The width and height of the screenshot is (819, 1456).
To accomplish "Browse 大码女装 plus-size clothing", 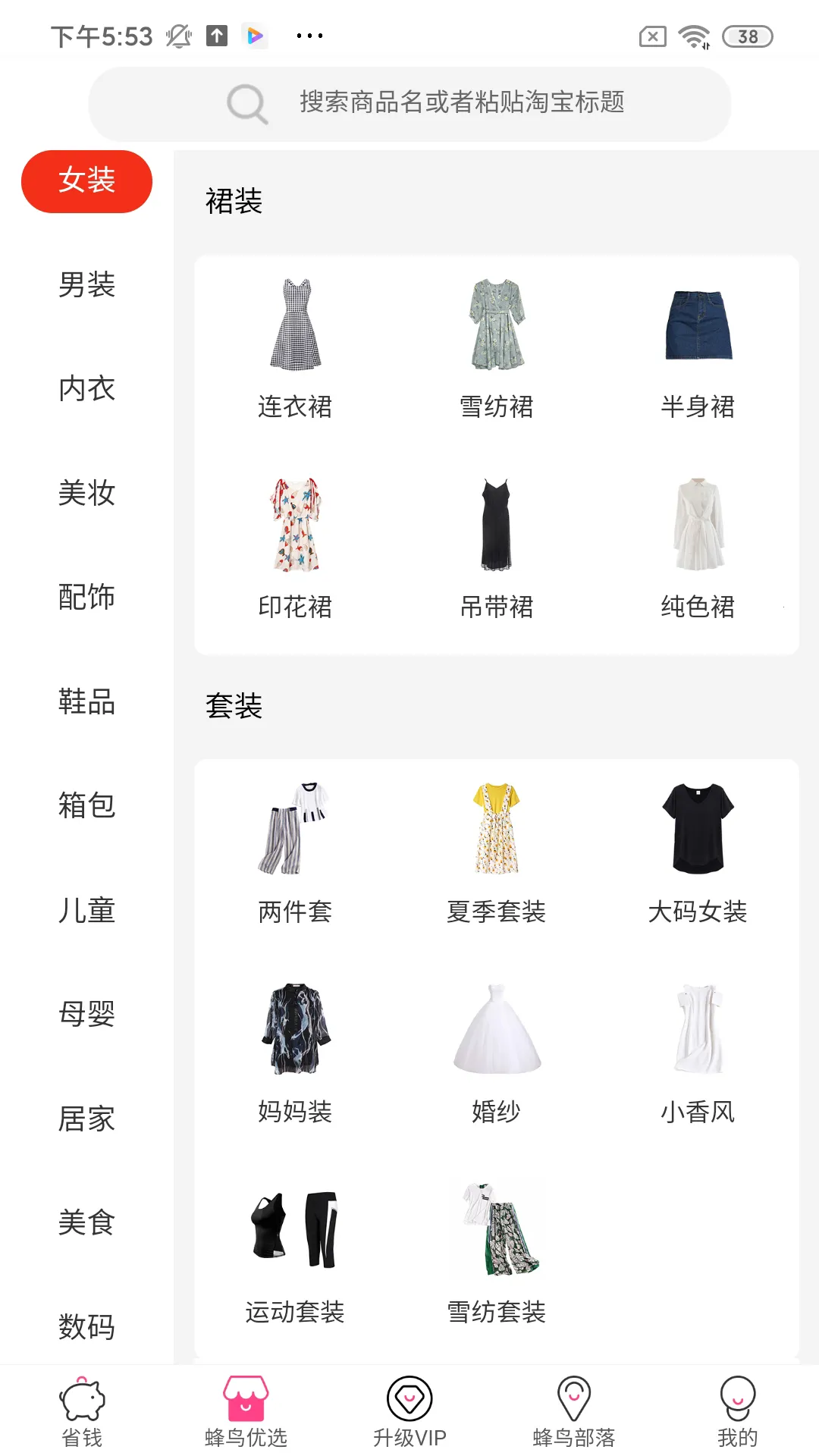I will point(698,827).
